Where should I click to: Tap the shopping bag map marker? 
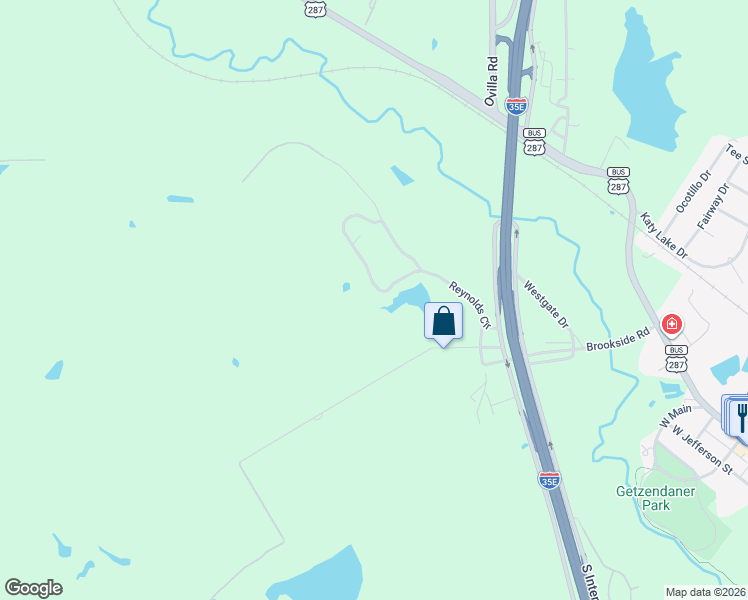click(443, 322)
